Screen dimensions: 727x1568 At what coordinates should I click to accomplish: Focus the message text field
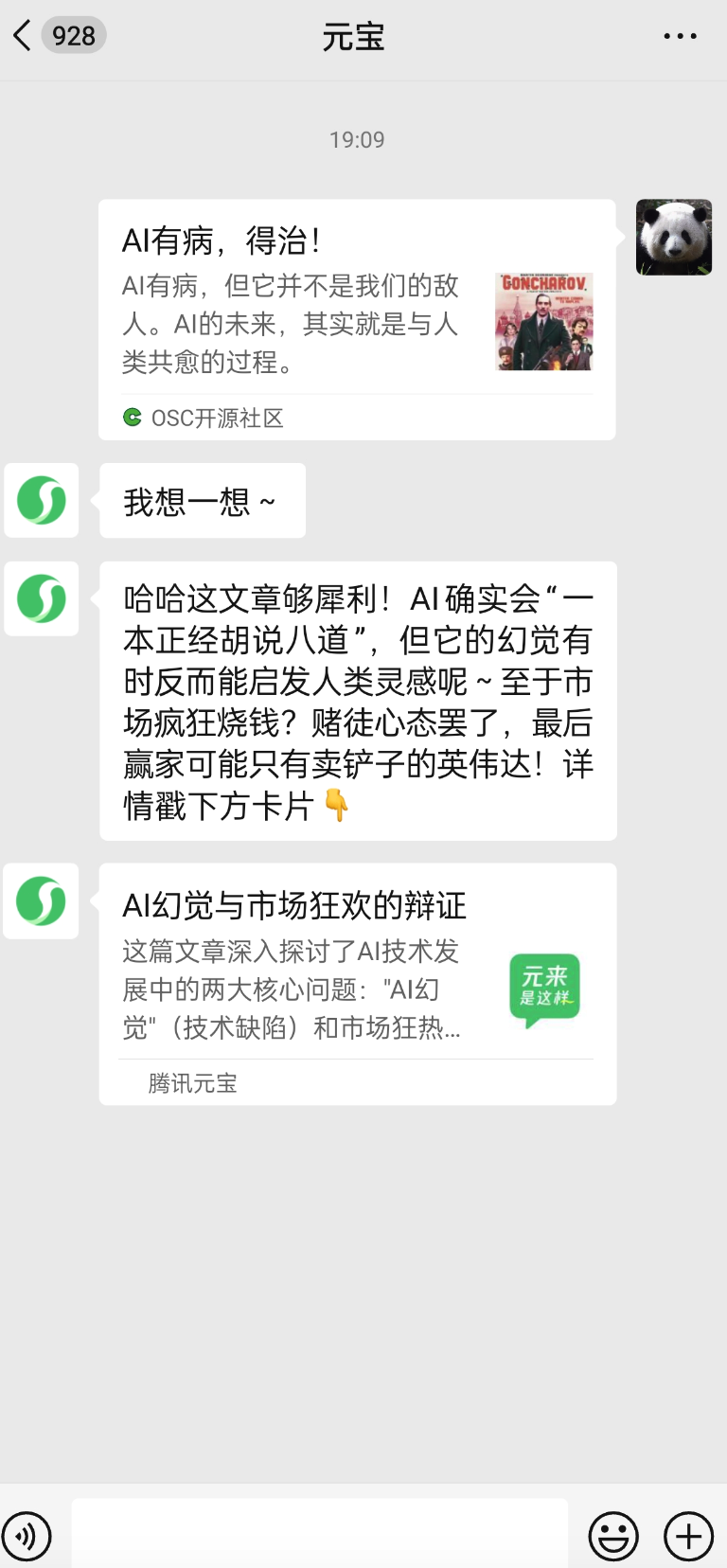[320, 1533]
